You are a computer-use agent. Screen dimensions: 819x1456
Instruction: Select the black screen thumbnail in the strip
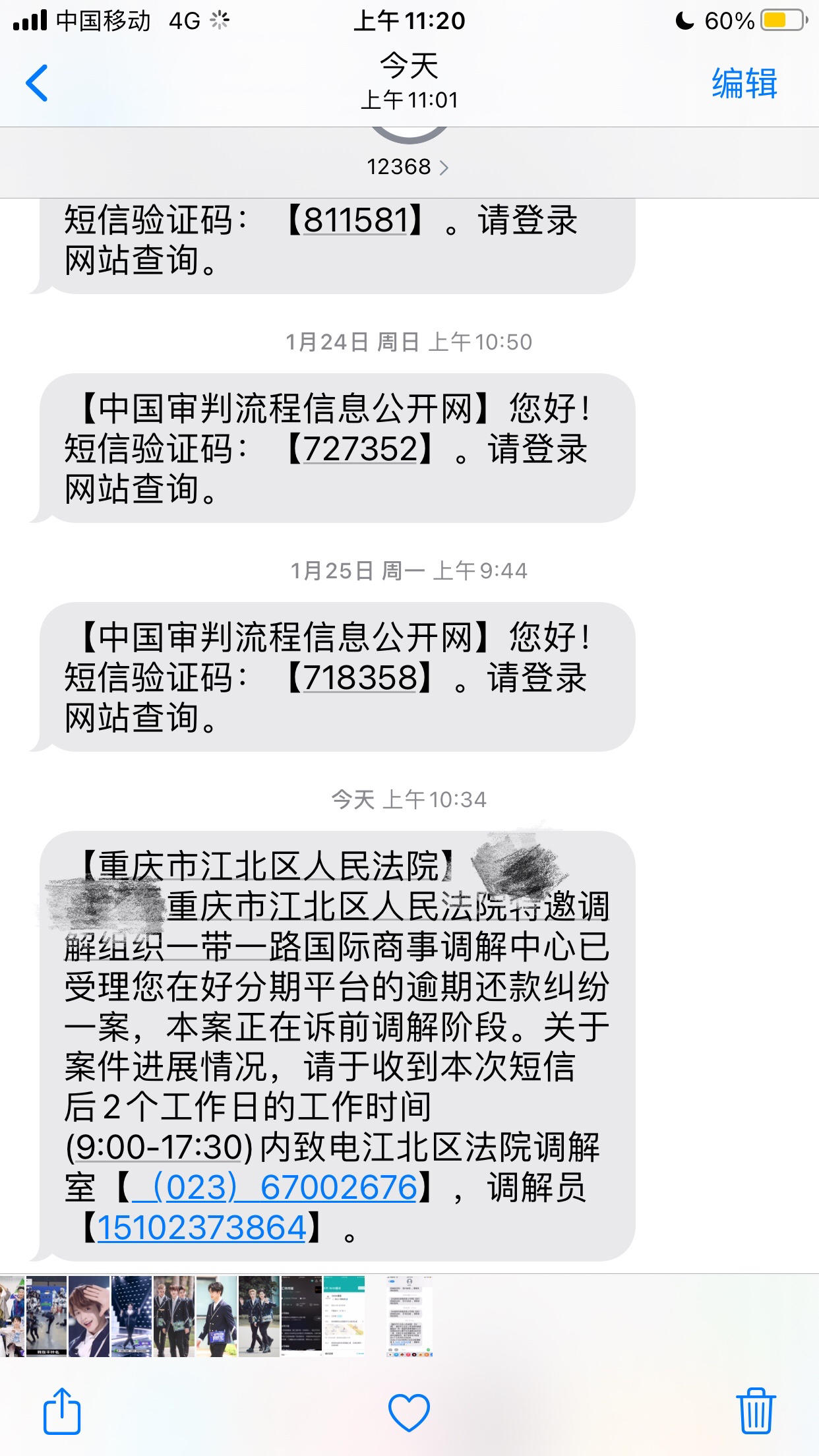301,1316
